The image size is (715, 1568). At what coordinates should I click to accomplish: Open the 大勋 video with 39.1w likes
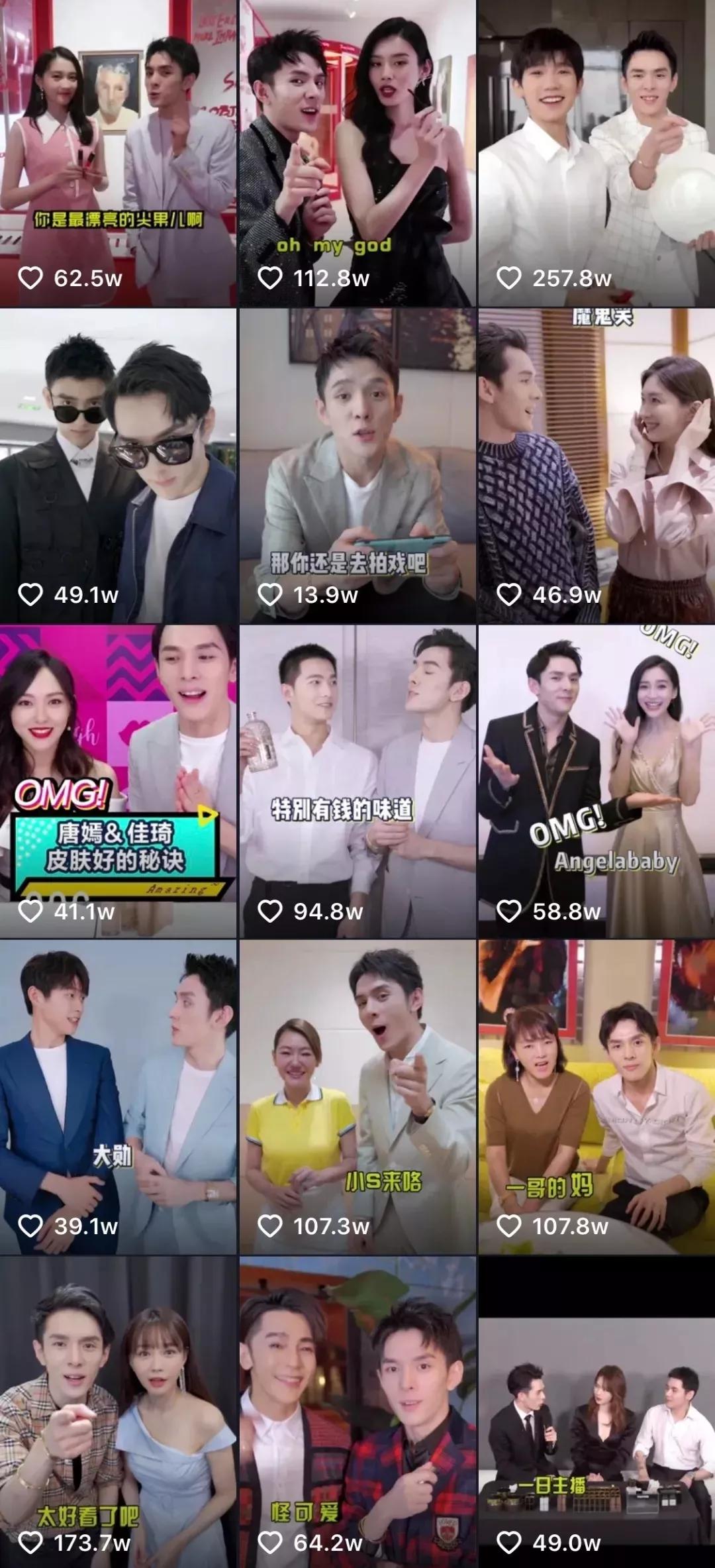coord(118,1096)
